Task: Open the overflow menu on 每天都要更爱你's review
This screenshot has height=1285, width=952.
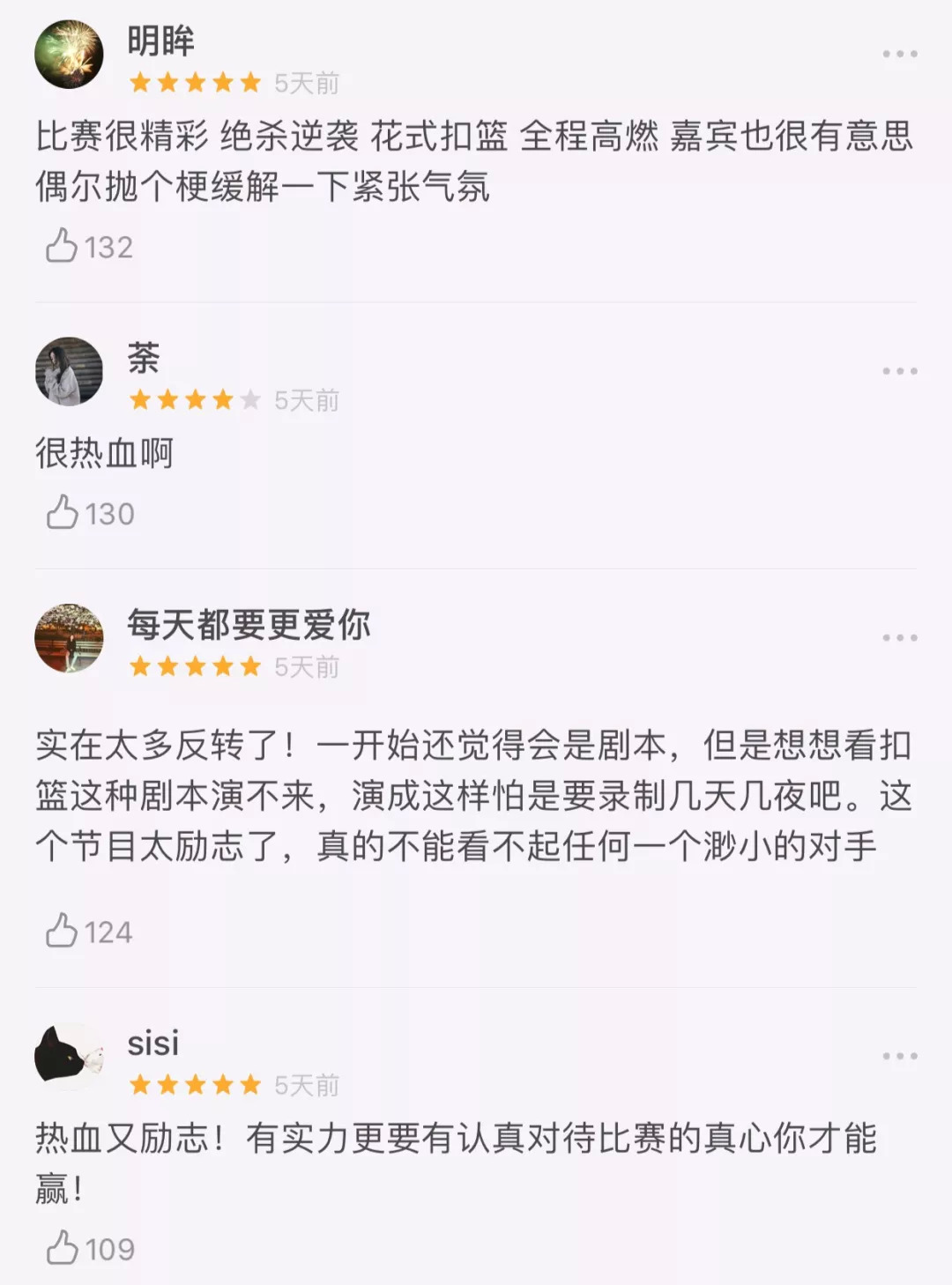Action: pyautogui.click(x=899, y=637)
